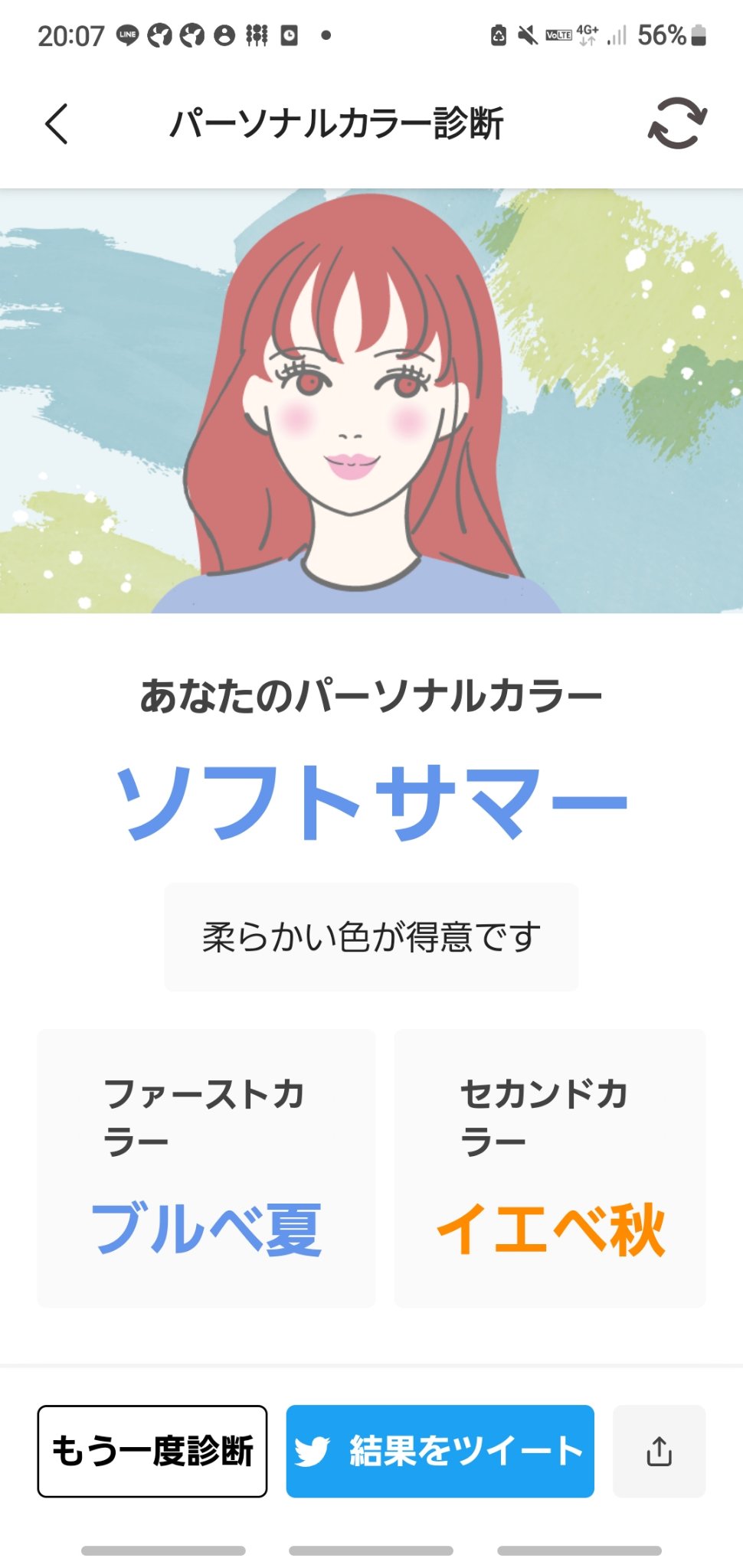Screen dimensions: 743x1568
Task: Tap the share icon at bottom right
Action: 660,1451
